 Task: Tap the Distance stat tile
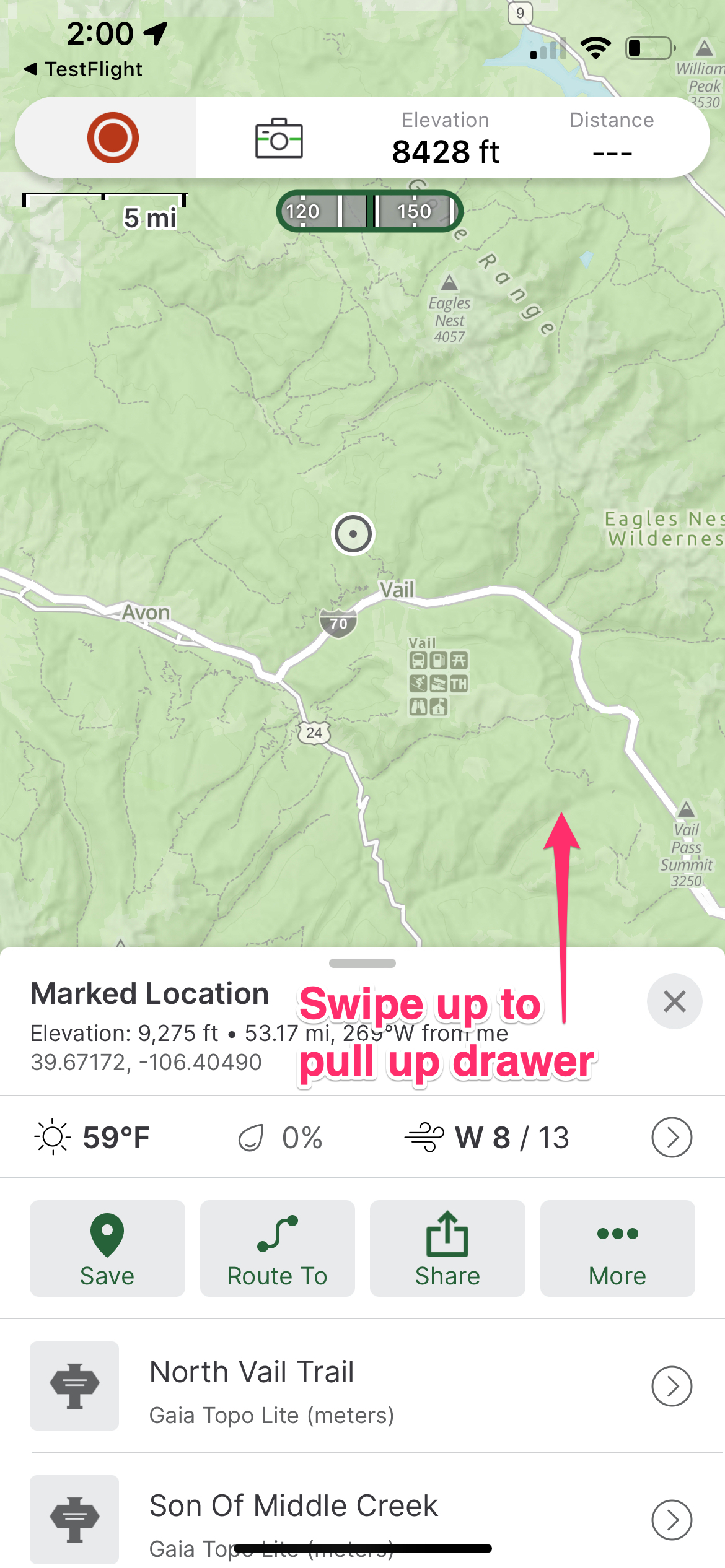pyautogui.click(x=612, y=137)
